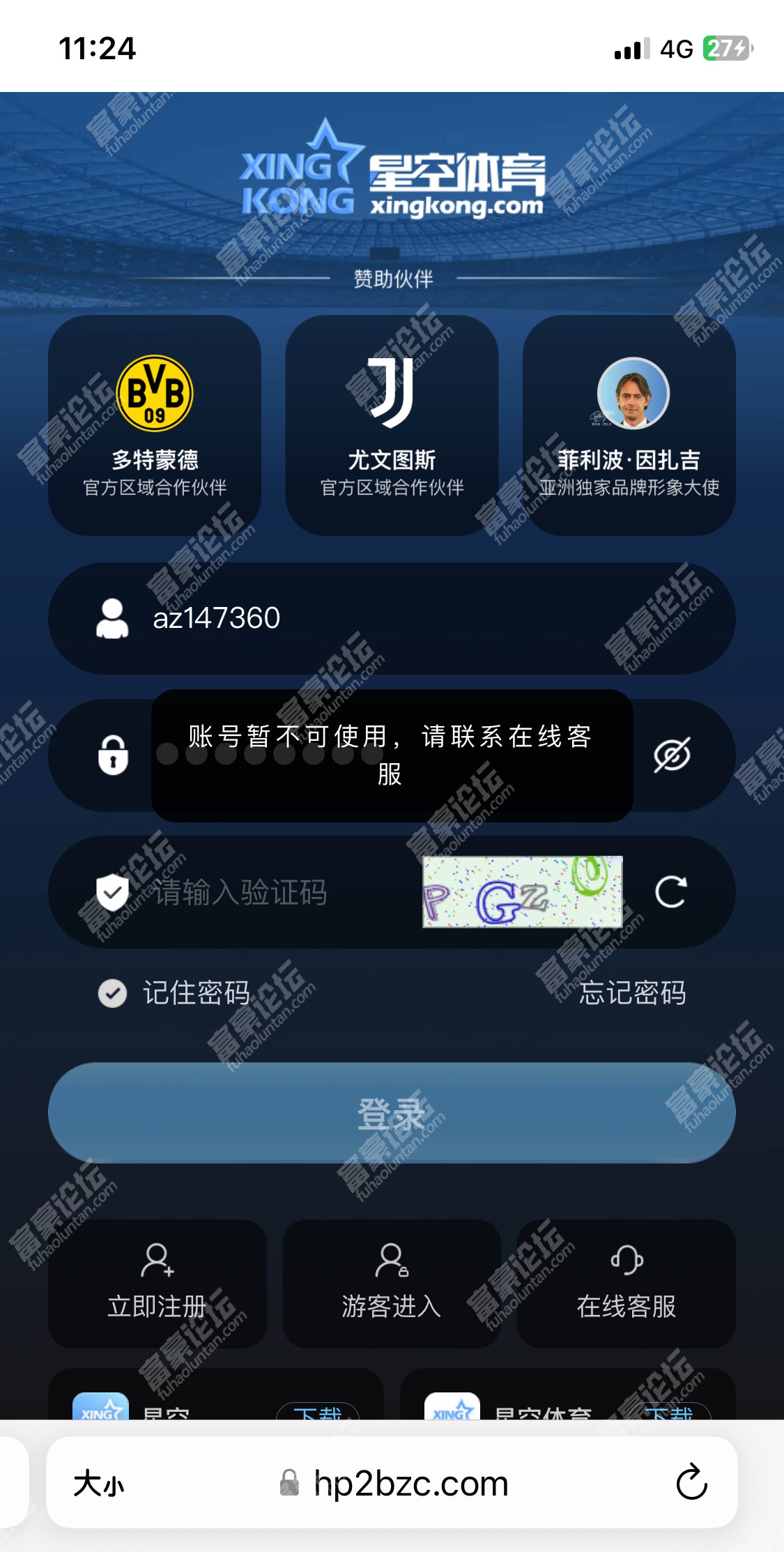Refresh the captcha image
Image resolution: width=784 pixels, height=1552 pixels.
tap(671, 892)
